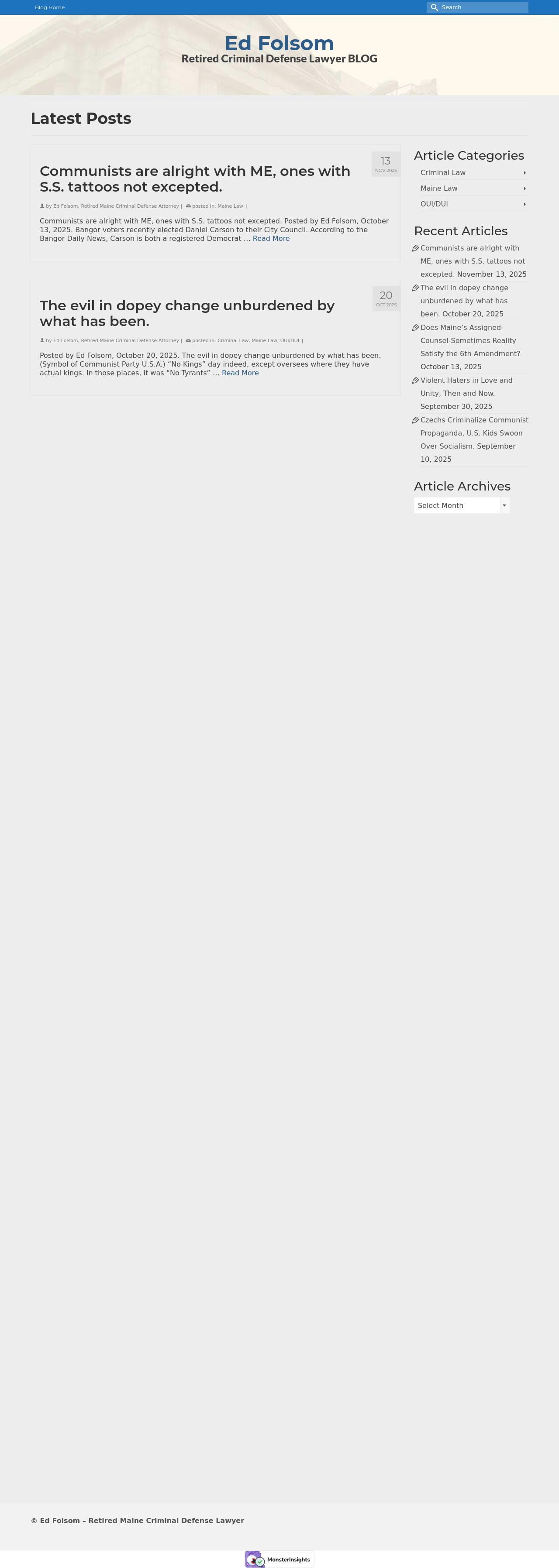559x1568 pixels.
Task: Read More on the Communists post
Action: (271, 239)
